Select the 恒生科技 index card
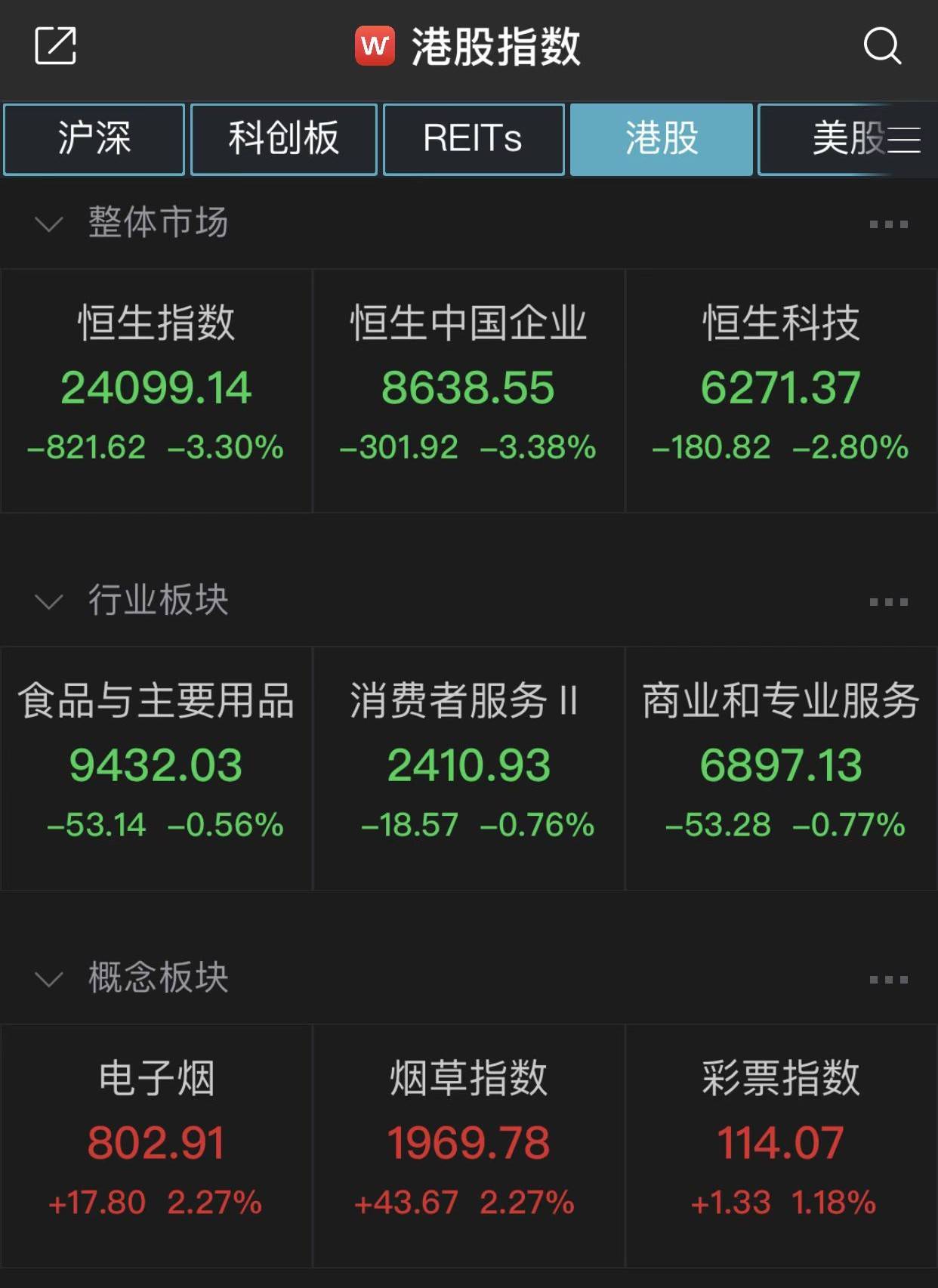938x1288 pixels. (781, 385)
